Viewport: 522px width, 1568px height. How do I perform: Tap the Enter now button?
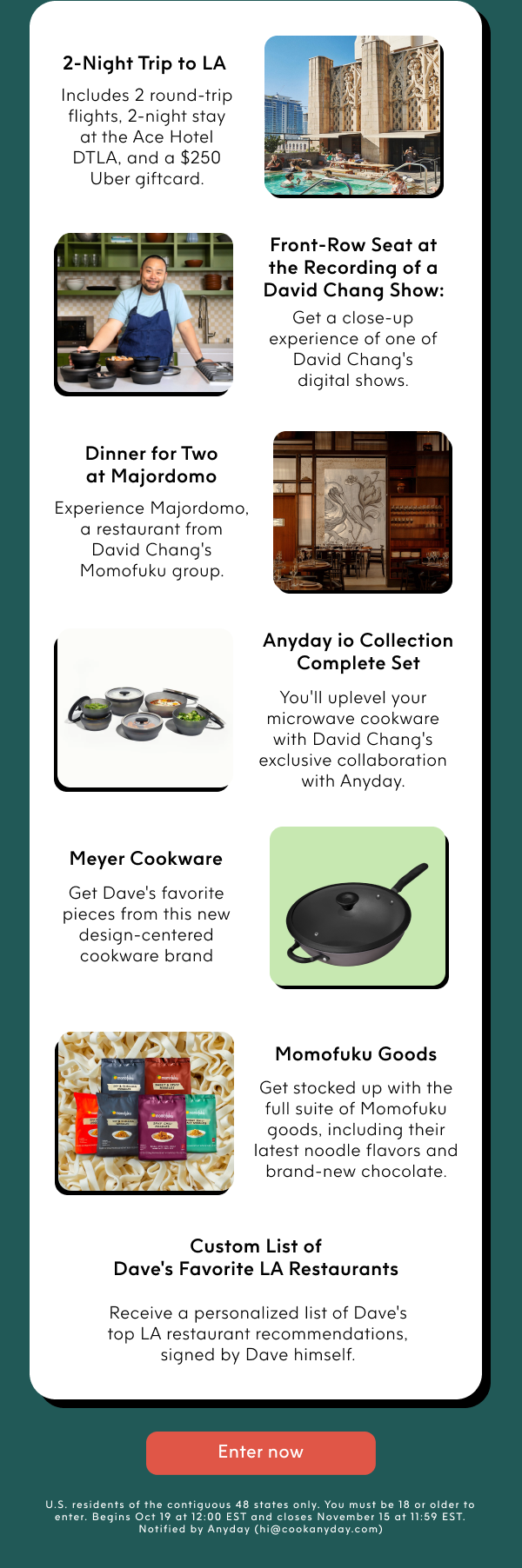[x=260, y=1452]
